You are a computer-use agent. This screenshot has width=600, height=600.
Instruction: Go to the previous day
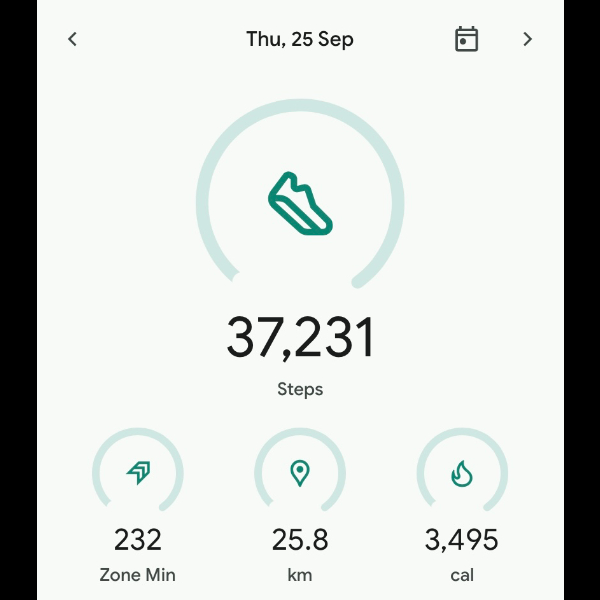click(x=72, y=40)
